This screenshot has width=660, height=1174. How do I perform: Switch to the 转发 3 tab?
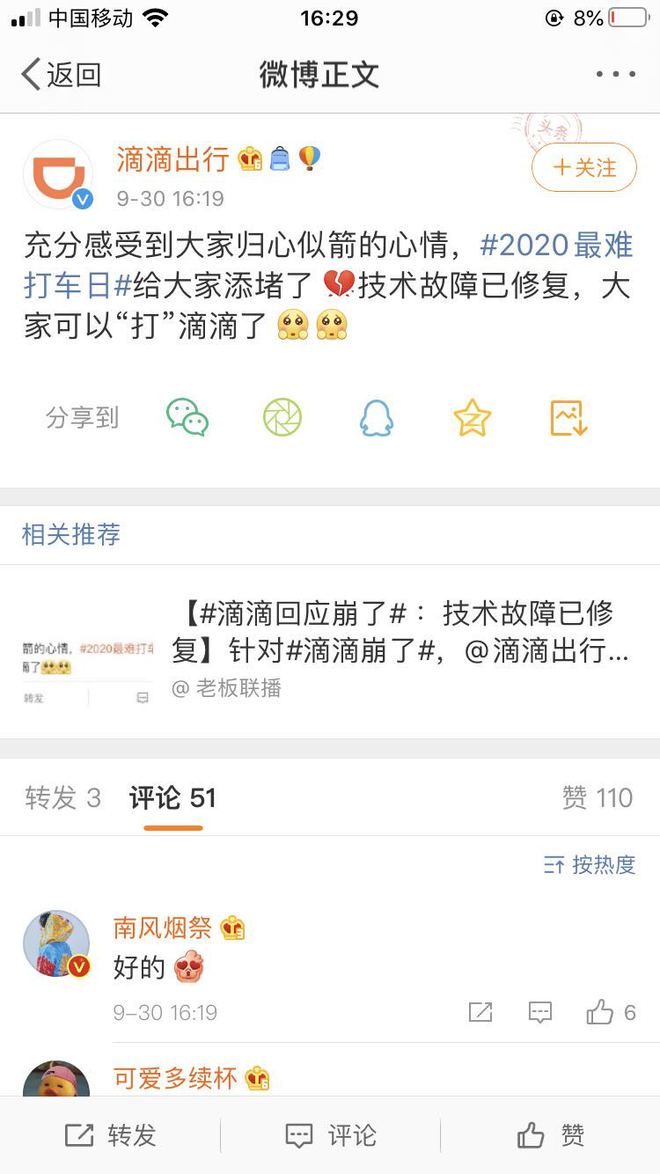63,798
